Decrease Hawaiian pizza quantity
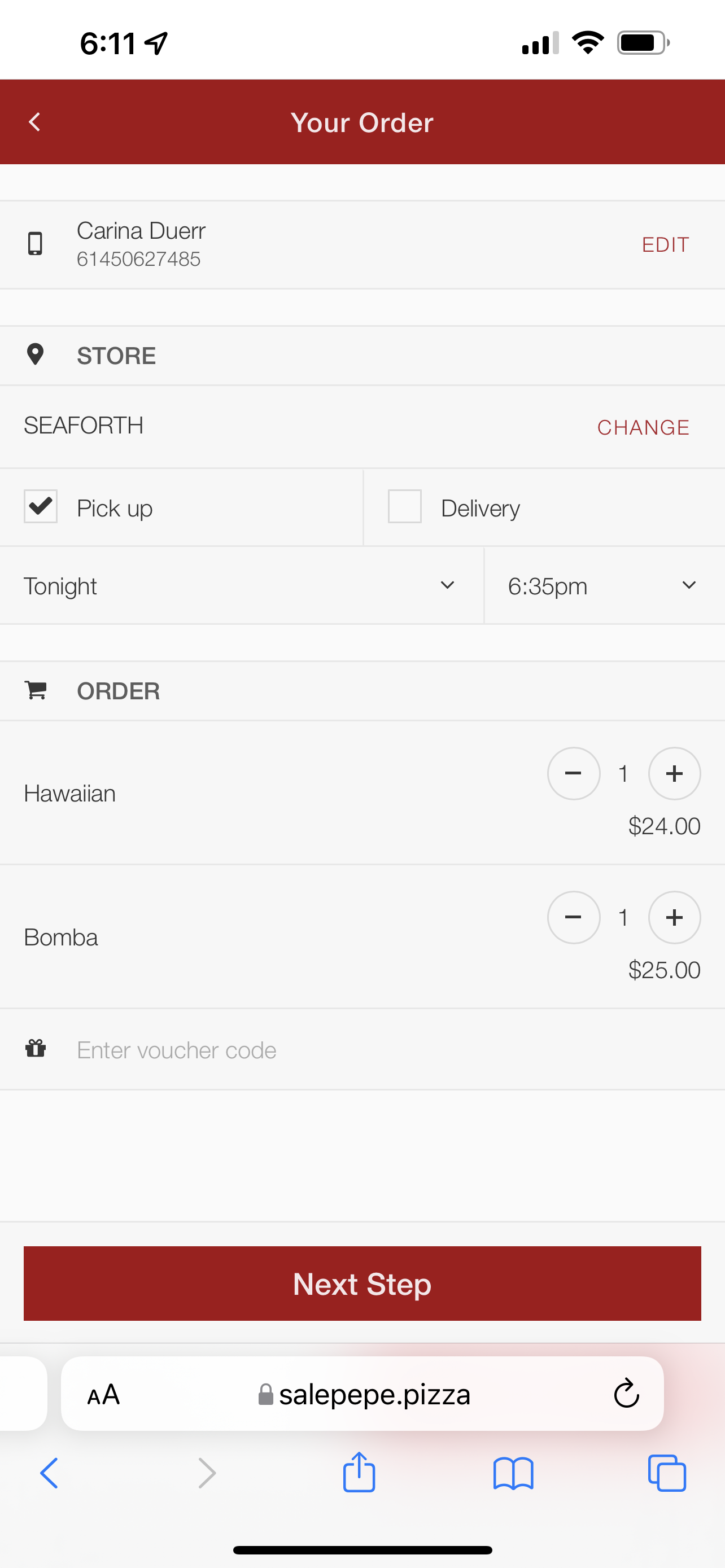This screenshot has height=1568, width=725. 573,774
